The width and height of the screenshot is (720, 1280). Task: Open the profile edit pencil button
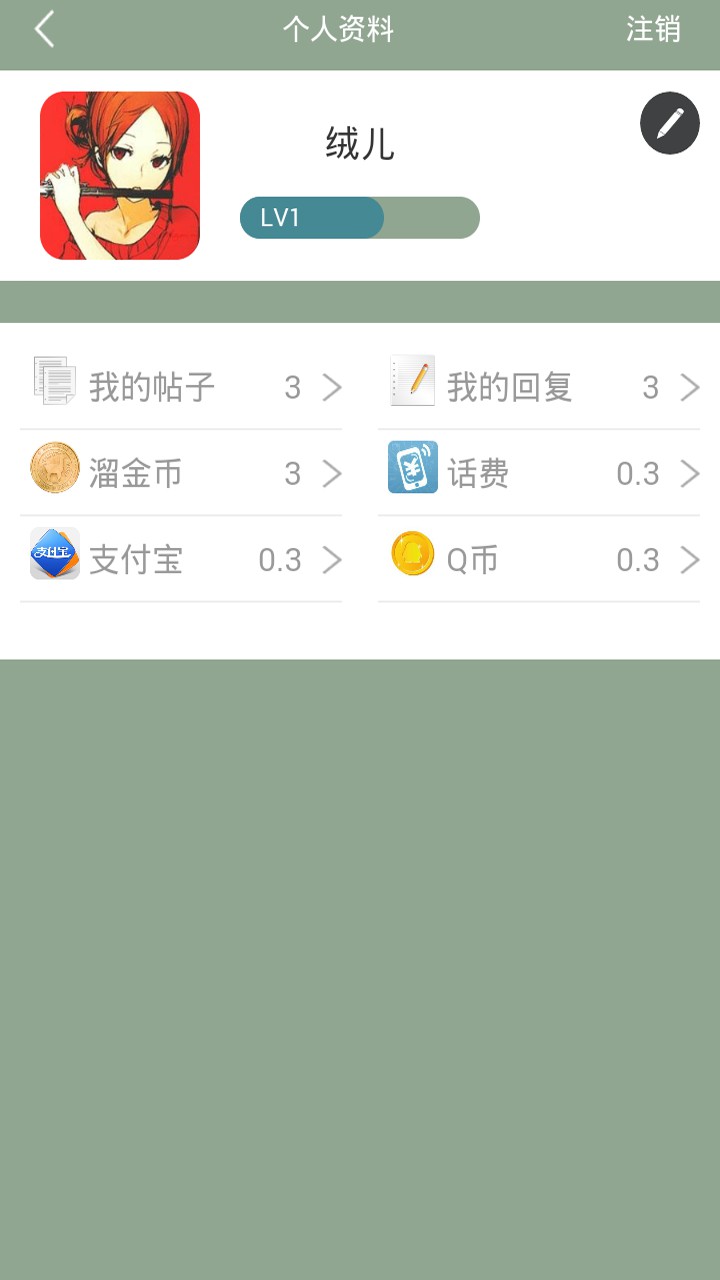[x=669, y=122]
